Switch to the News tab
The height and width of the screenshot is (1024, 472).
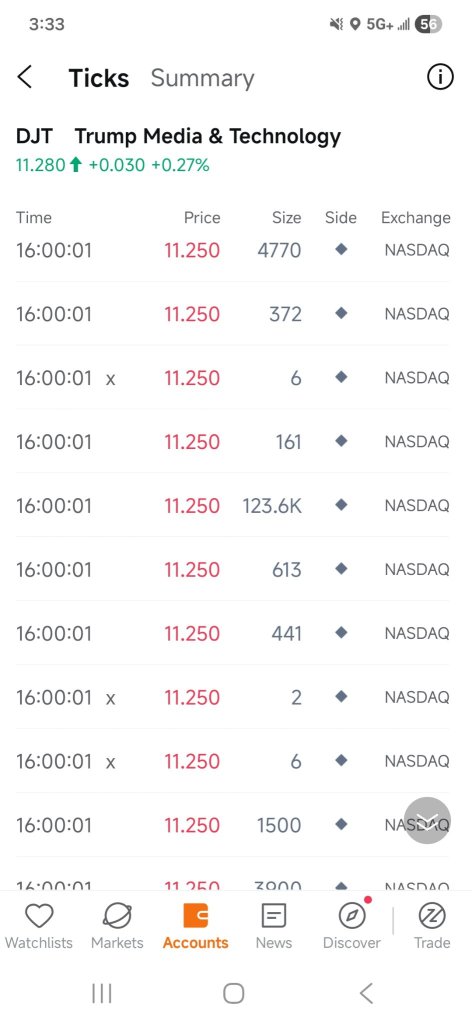point(274,926)
